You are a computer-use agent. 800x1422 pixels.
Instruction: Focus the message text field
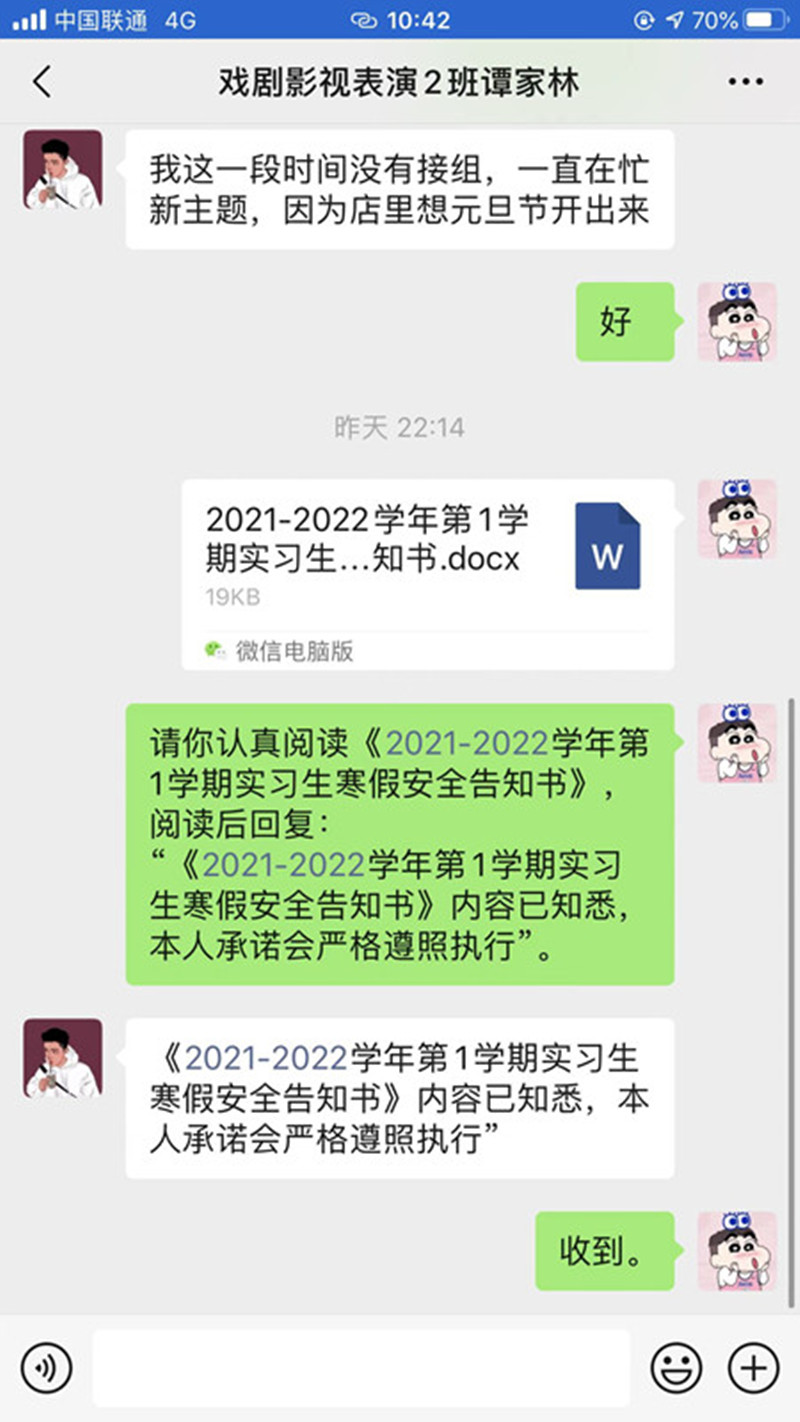362,1367
